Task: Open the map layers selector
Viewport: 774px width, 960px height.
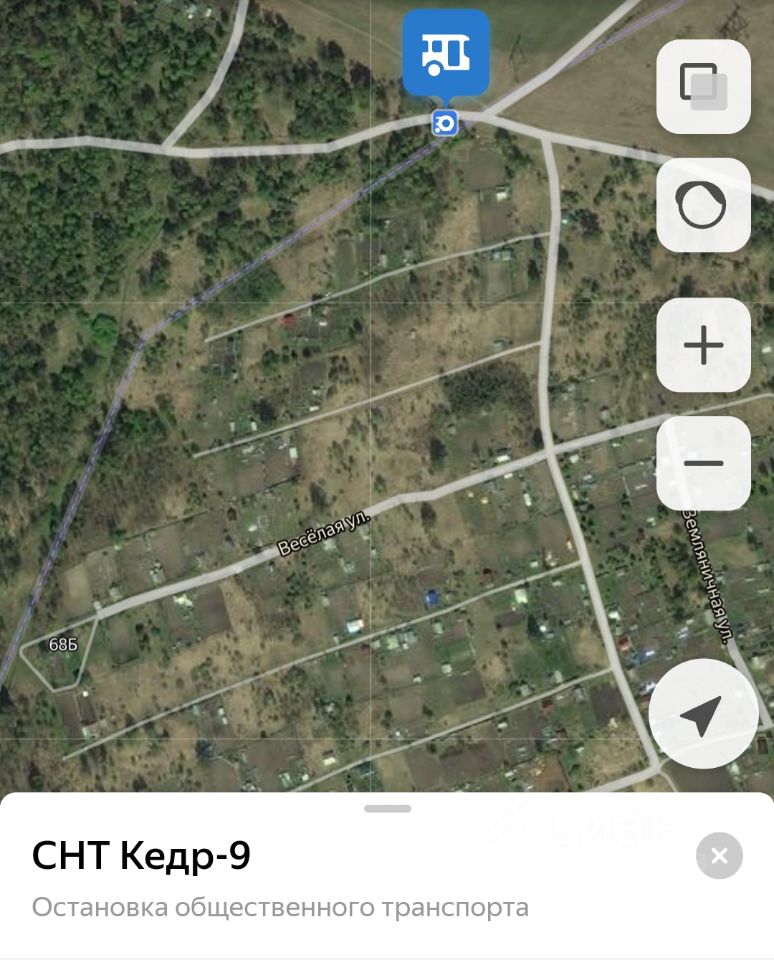Action: tap(703, 87)
